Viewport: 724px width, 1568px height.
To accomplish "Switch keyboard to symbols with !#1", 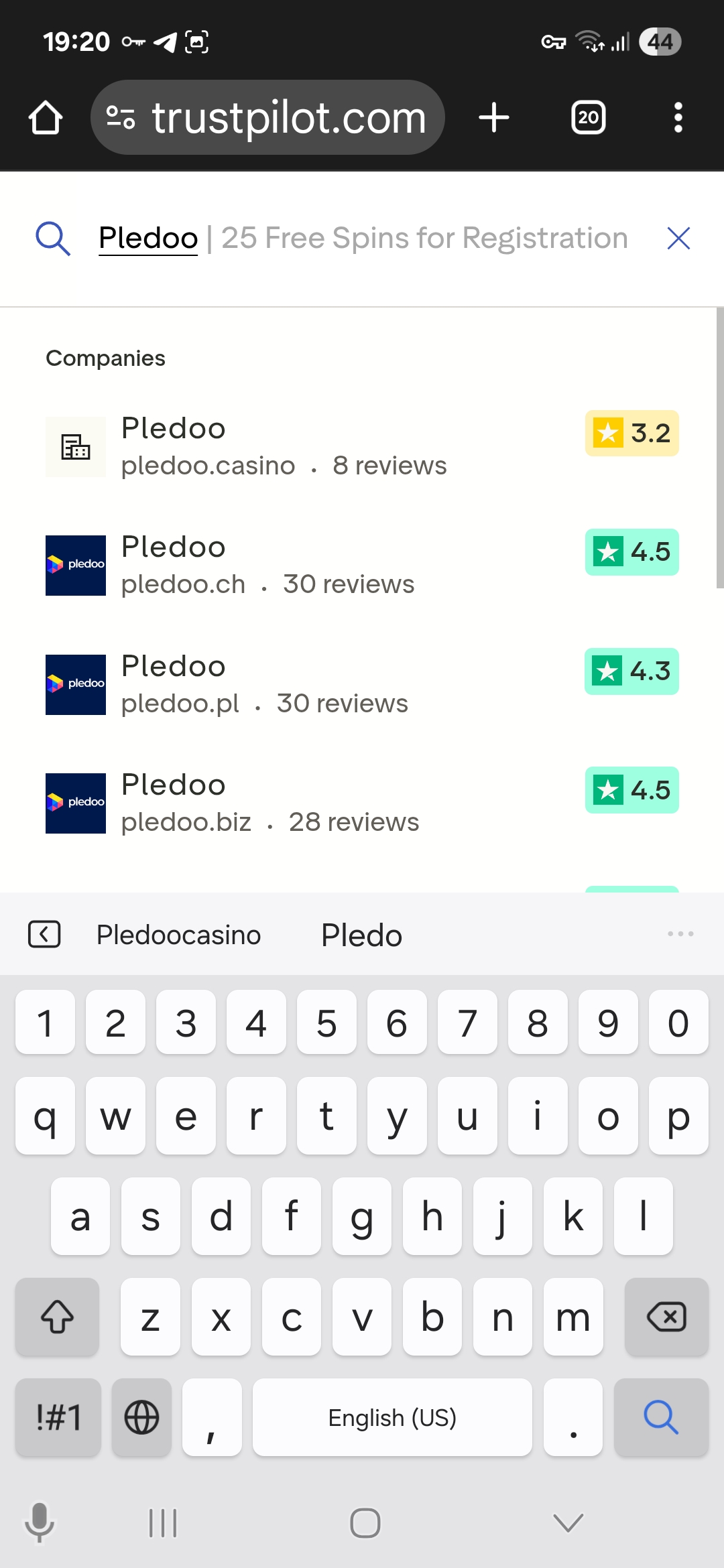I will 58,1417.
